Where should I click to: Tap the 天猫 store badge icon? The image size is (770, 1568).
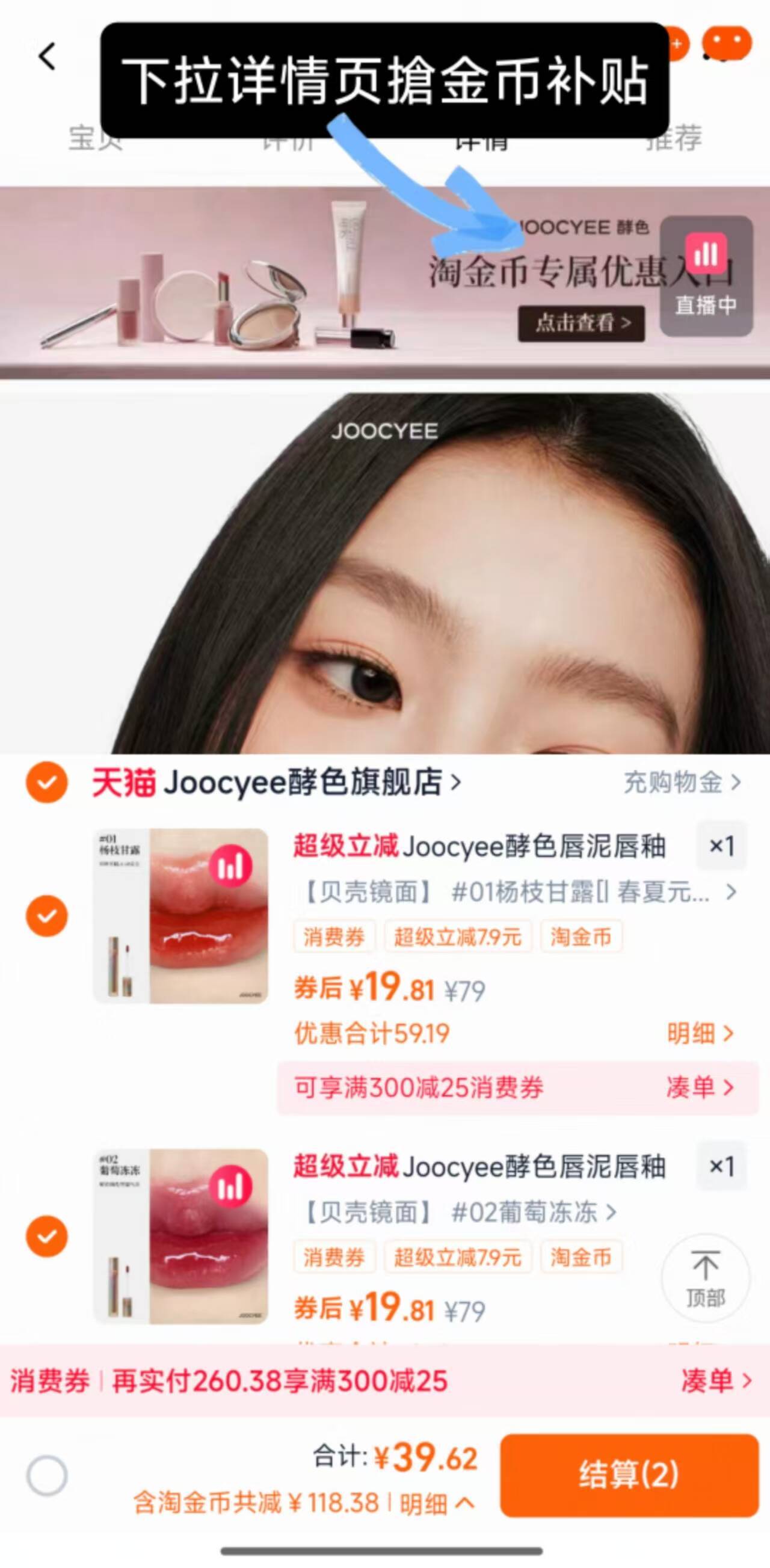125,783
